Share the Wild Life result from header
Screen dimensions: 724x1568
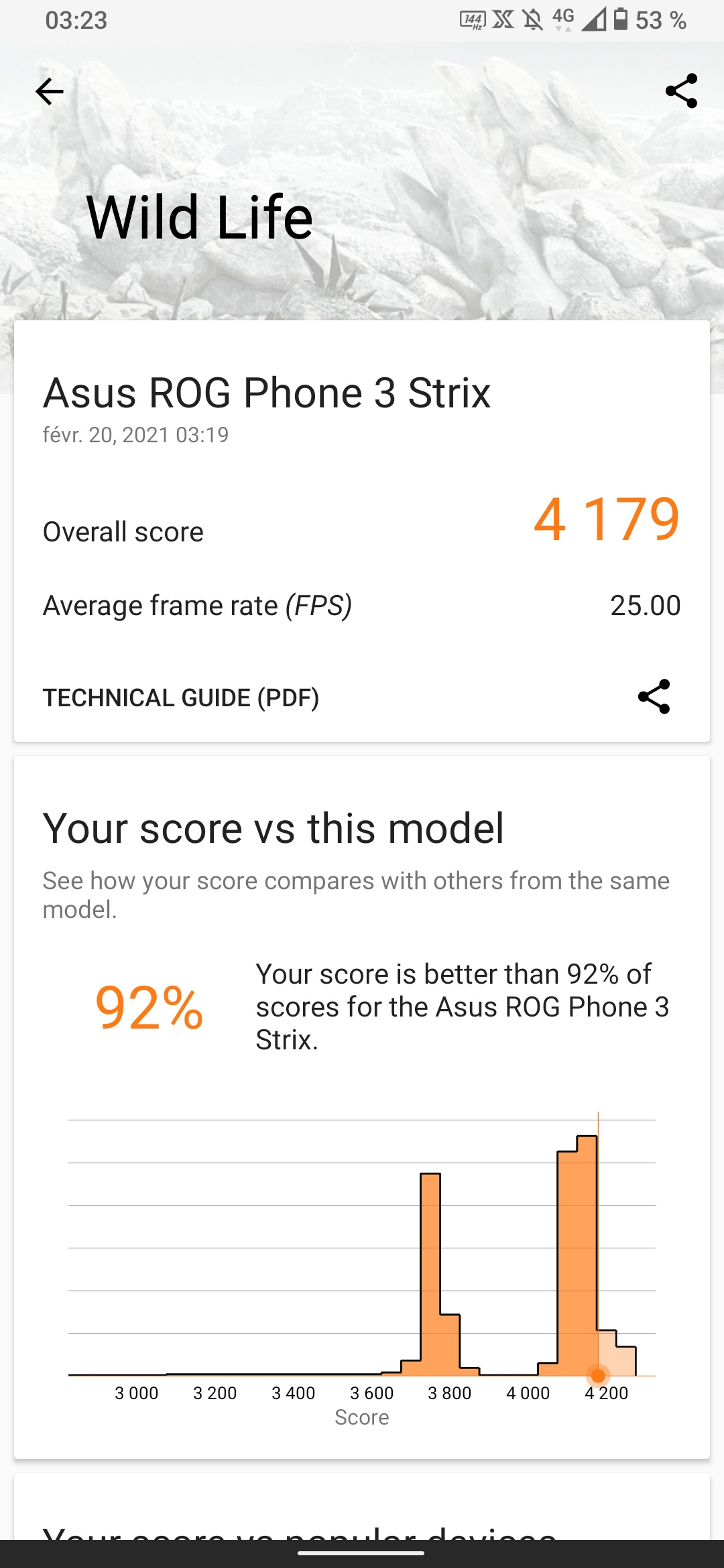click(x=681, y=91)
